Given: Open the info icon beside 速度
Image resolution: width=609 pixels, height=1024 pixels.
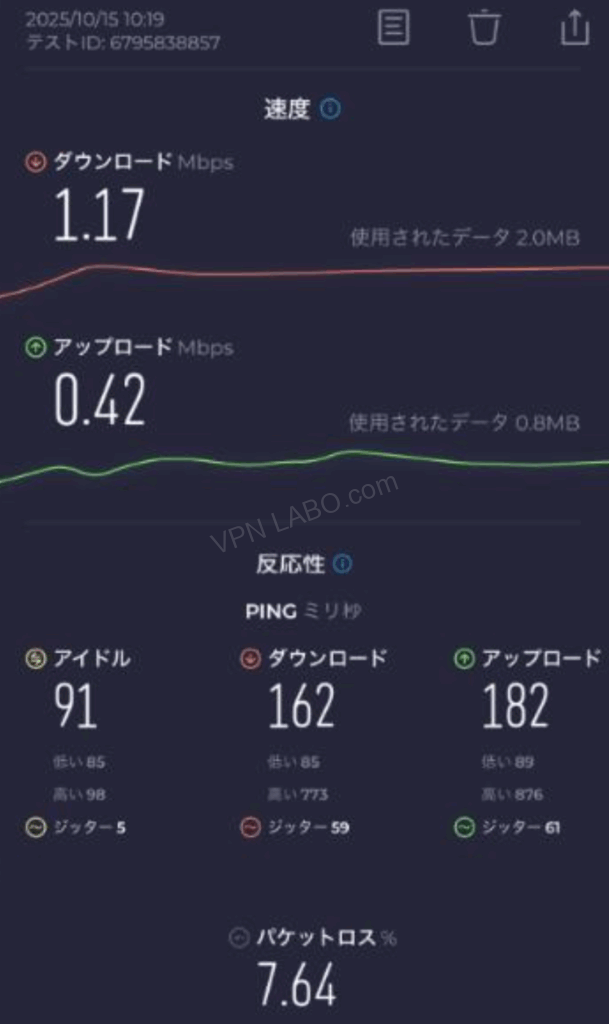Looking at the screenshot, I should (330, 109).
